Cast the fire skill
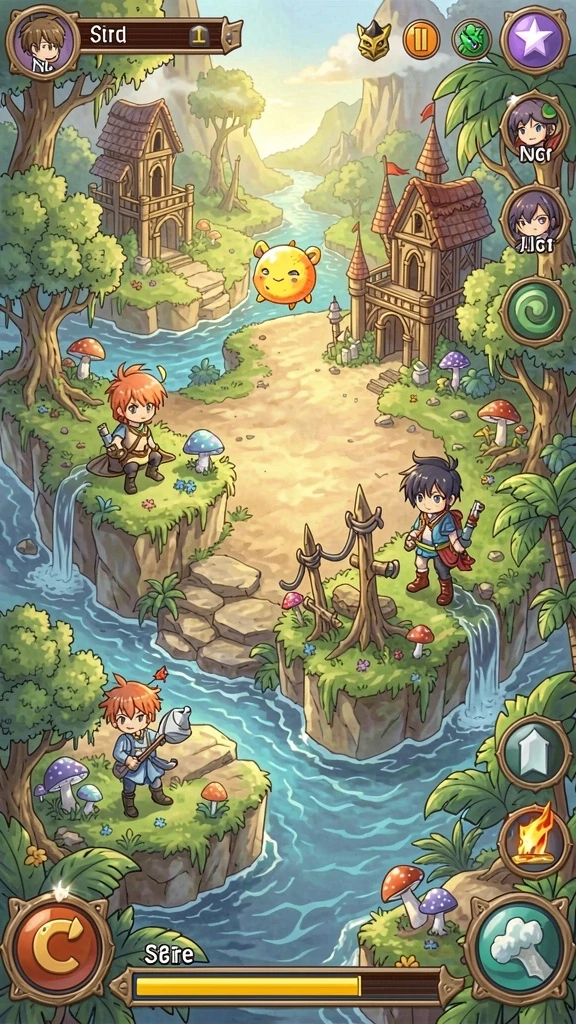This screenshot has width=576, height=1024. pos(536,842)
